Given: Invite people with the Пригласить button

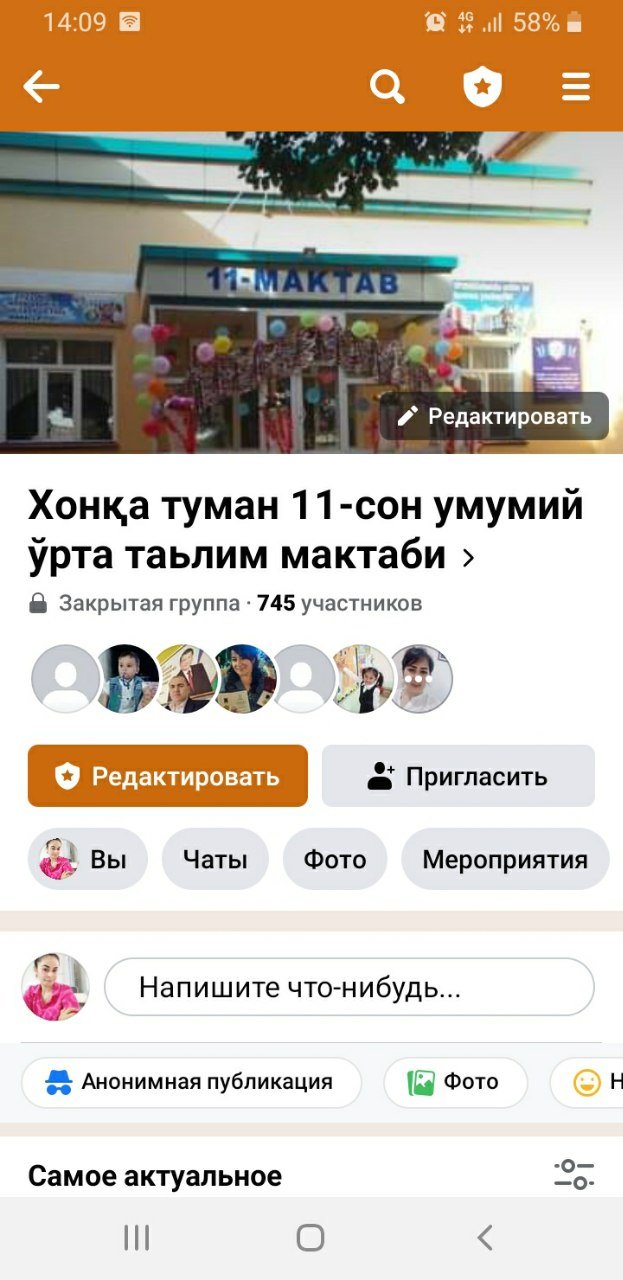Looking at the screenshot, I should (458, 776).
